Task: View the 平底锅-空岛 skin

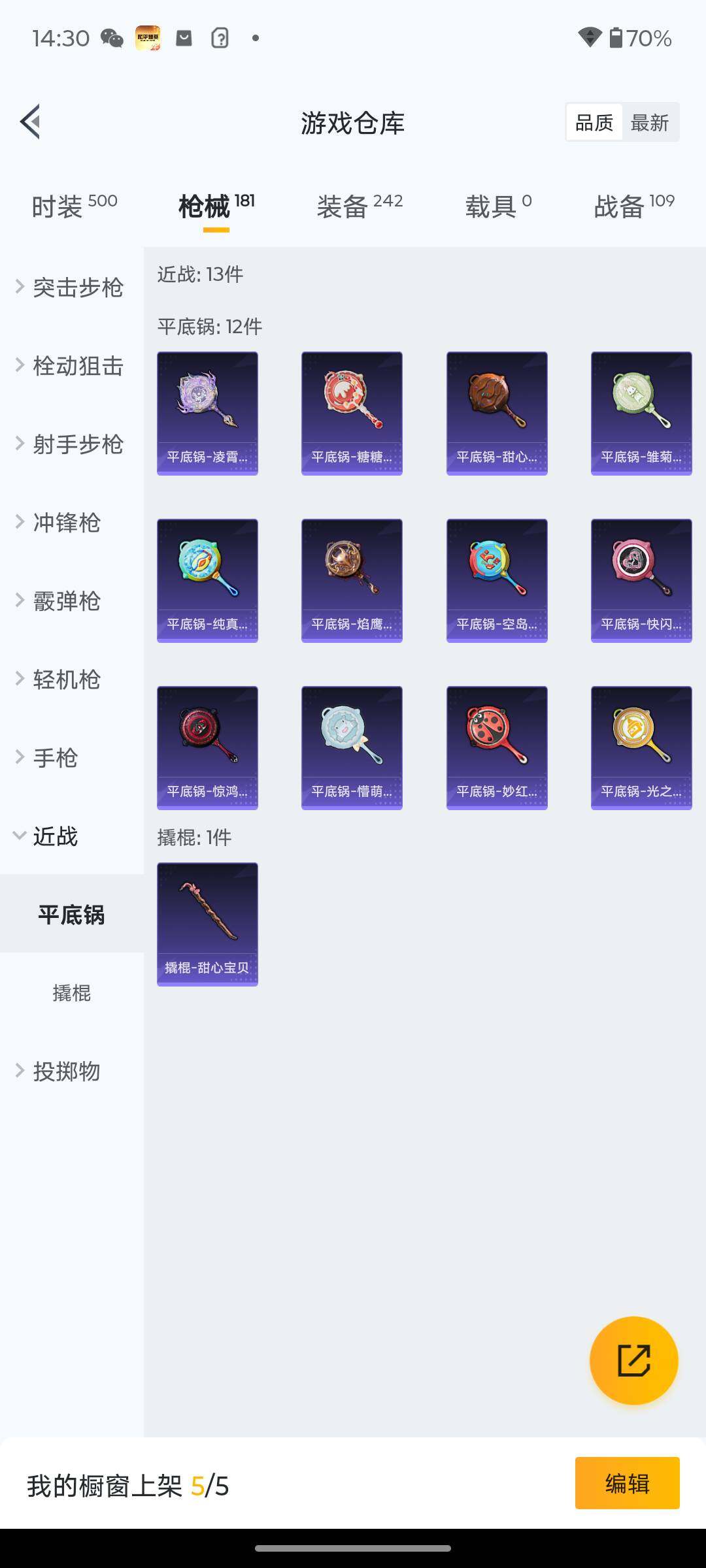Action: (497, 580)
